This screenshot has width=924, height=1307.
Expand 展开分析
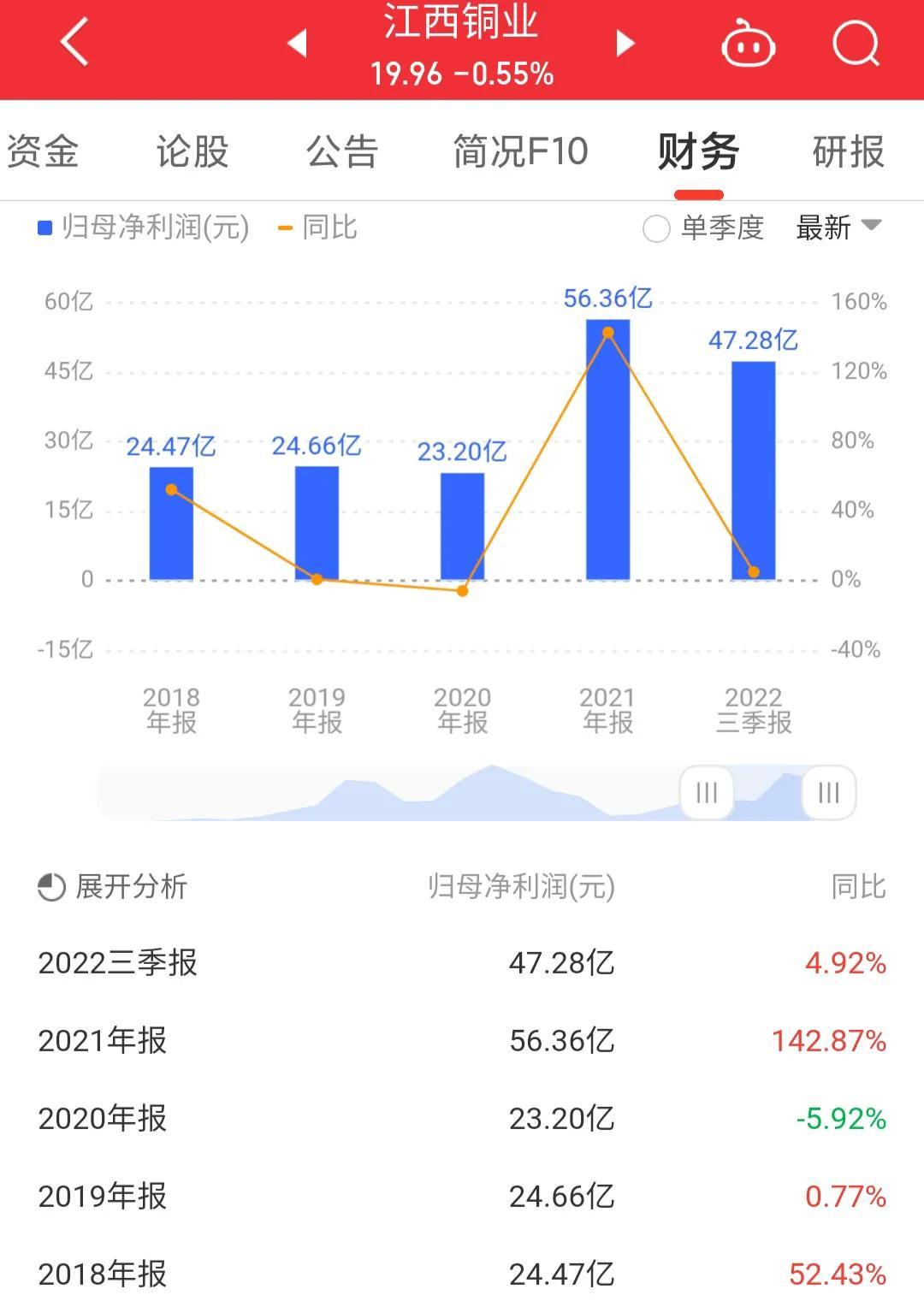[113, 887]
